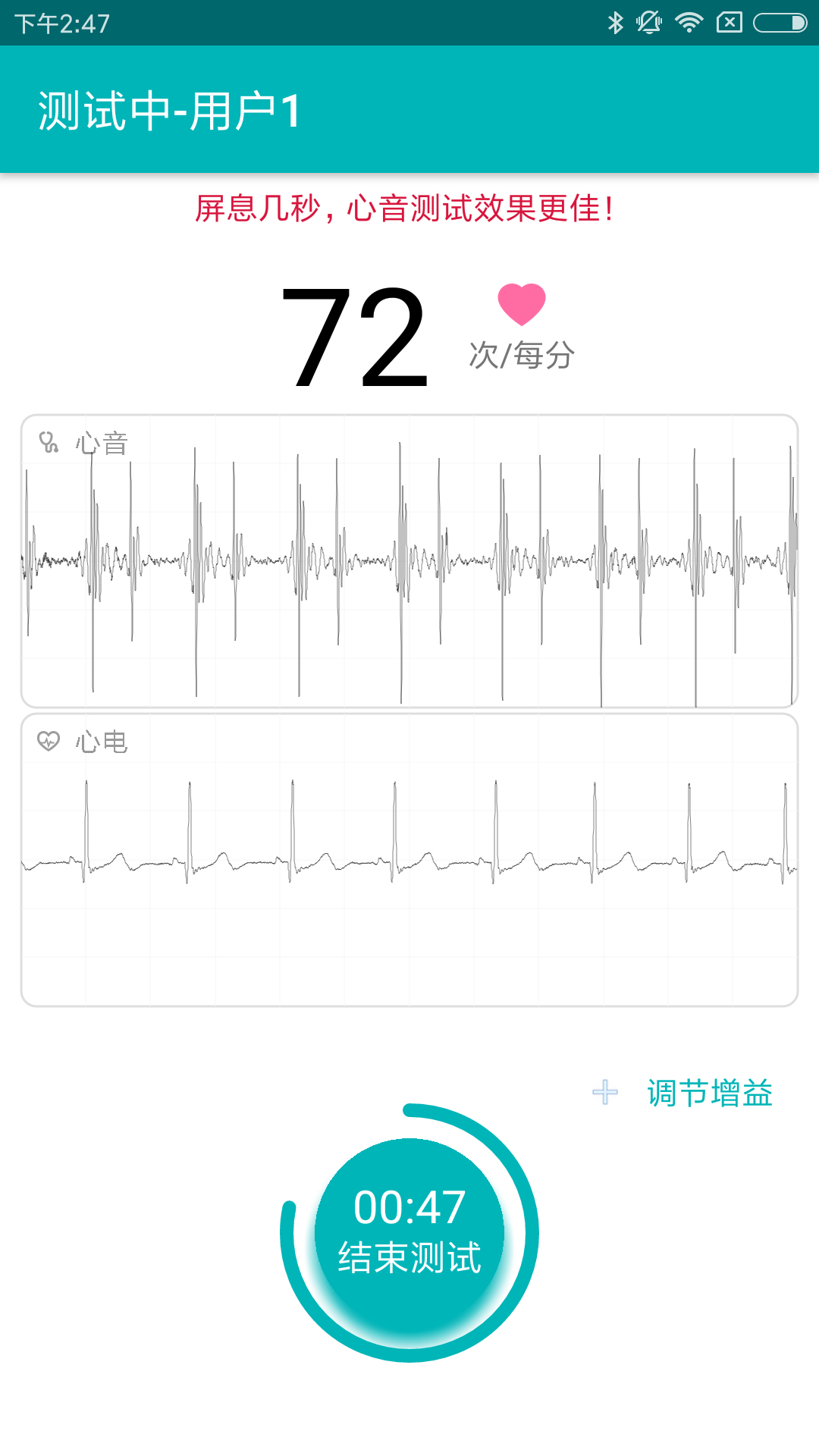Tap the Bluetooth icon in status bar

coord(615,22)
